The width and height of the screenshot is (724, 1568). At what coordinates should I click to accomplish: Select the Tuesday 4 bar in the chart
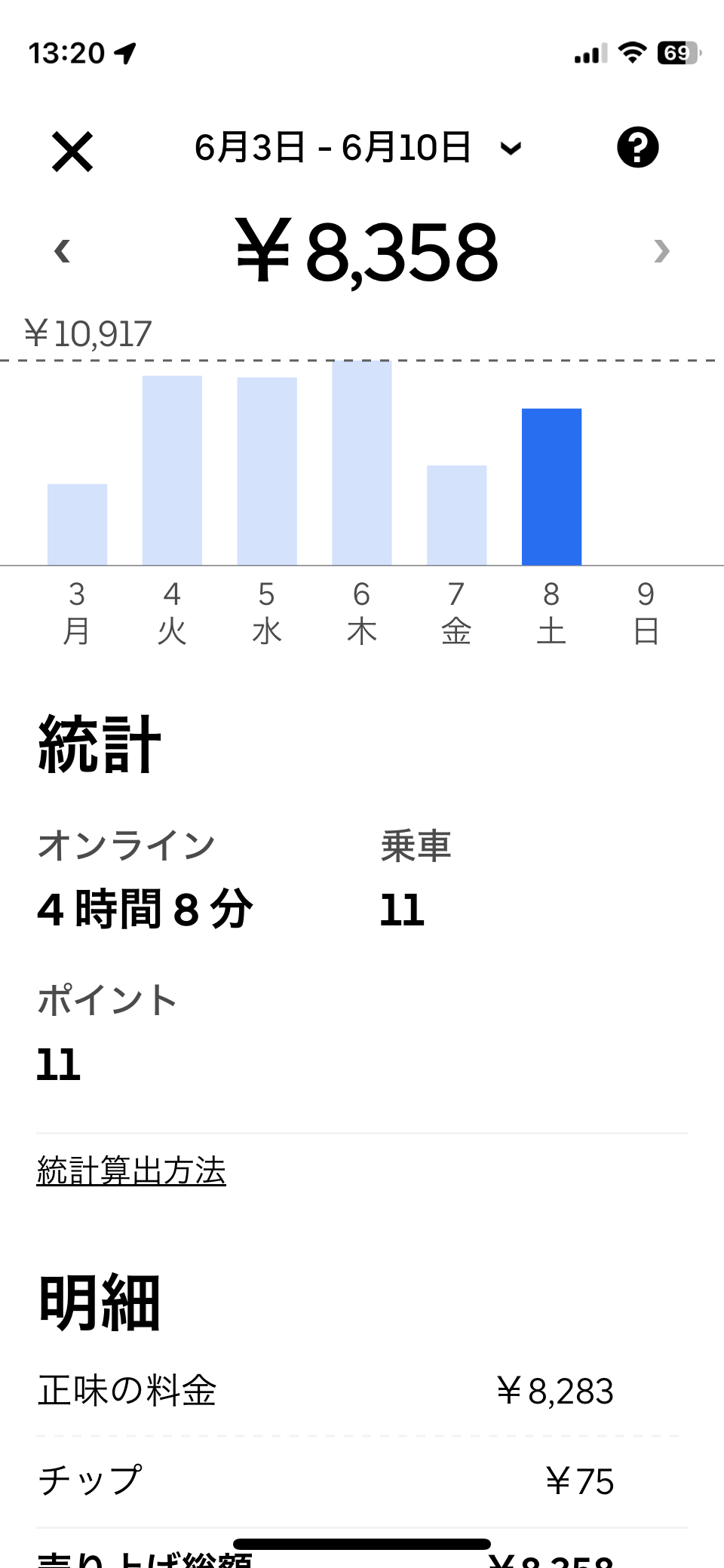click(172, 470)
